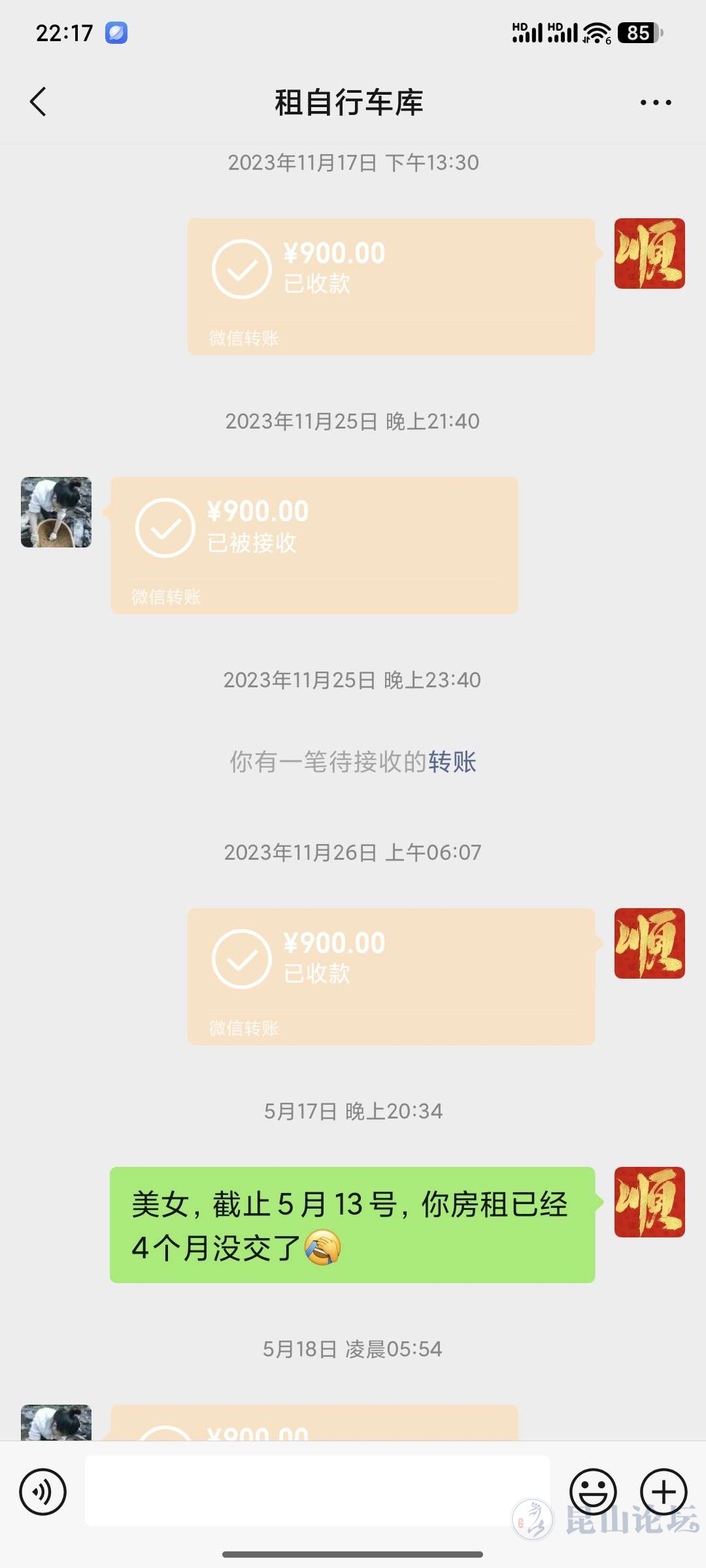Open the ¥900.00 已被接收 transfer card
706x1568 pixels.
tap(314, 545)
